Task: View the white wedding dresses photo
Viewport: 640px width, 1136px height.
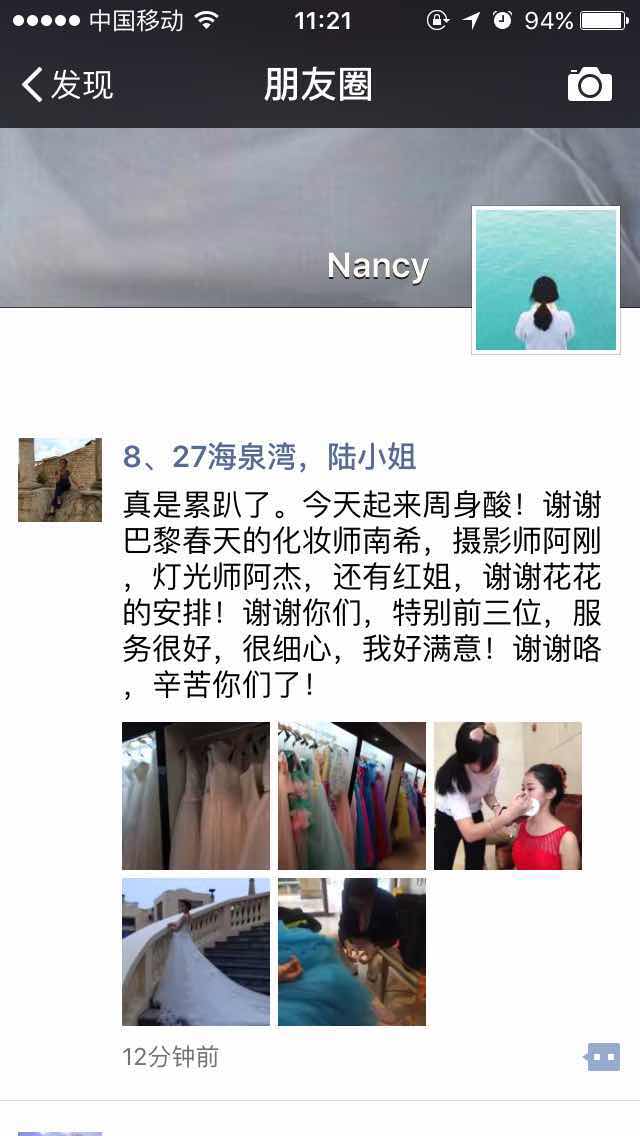Action: click(x=196, y=796)
